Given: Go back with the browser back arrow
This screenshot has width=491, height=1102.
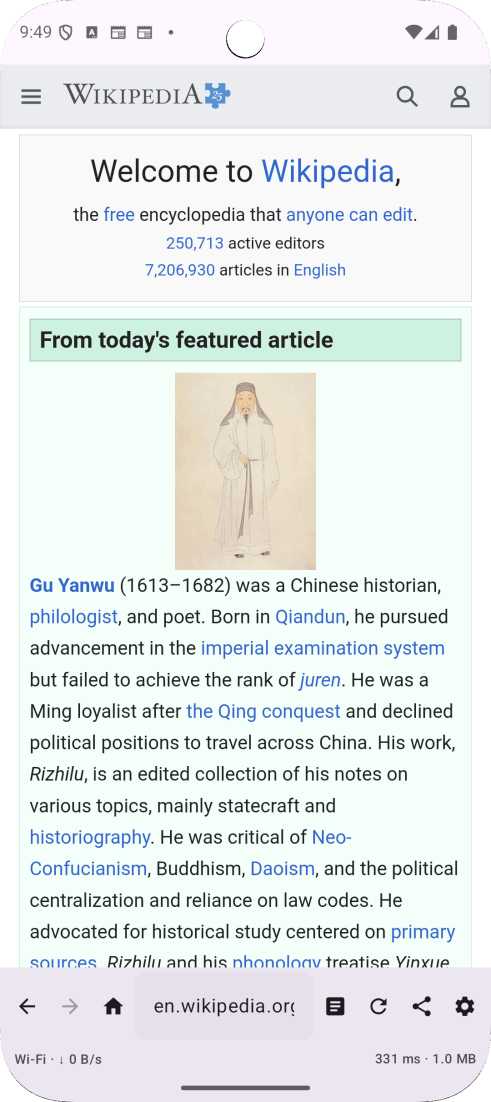Looking at the screenshot, I should point(27,1006).
